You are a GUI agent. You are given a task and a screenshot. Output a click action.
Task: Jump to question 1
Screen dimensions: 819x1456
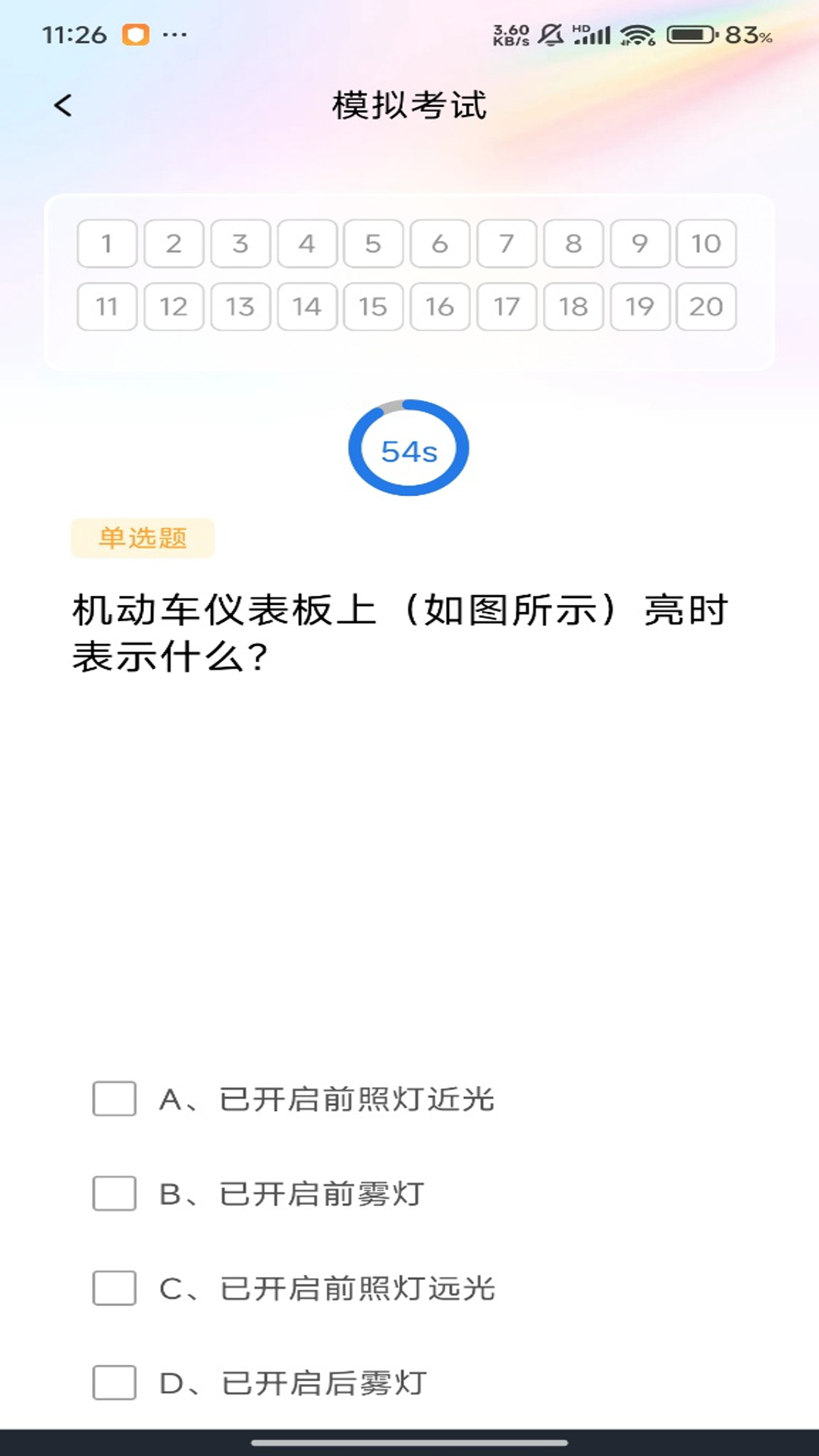[106, 243]
